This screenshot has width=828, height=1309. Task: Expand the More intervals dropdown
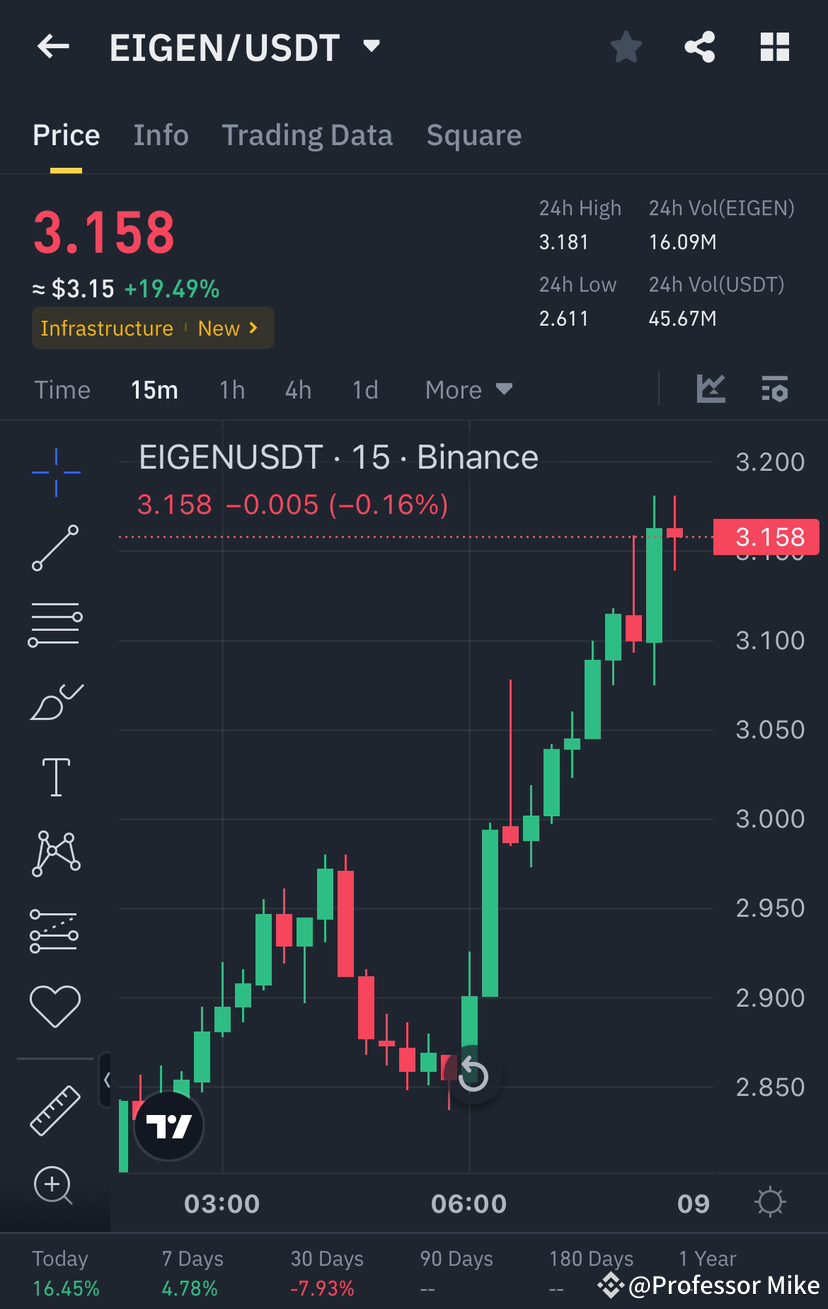click(468, 389)
